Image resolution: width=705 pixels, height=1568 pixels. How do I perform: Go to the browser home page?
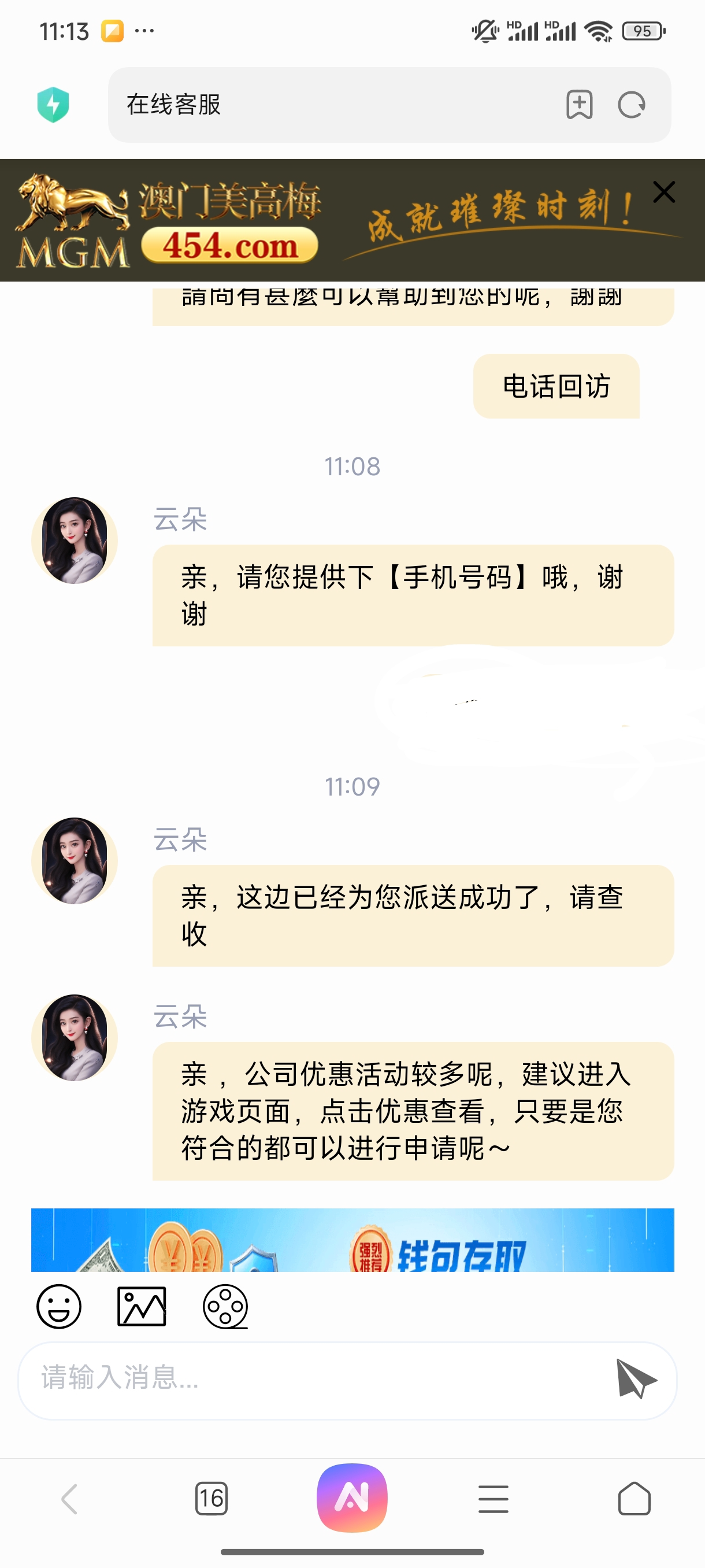634,1498
